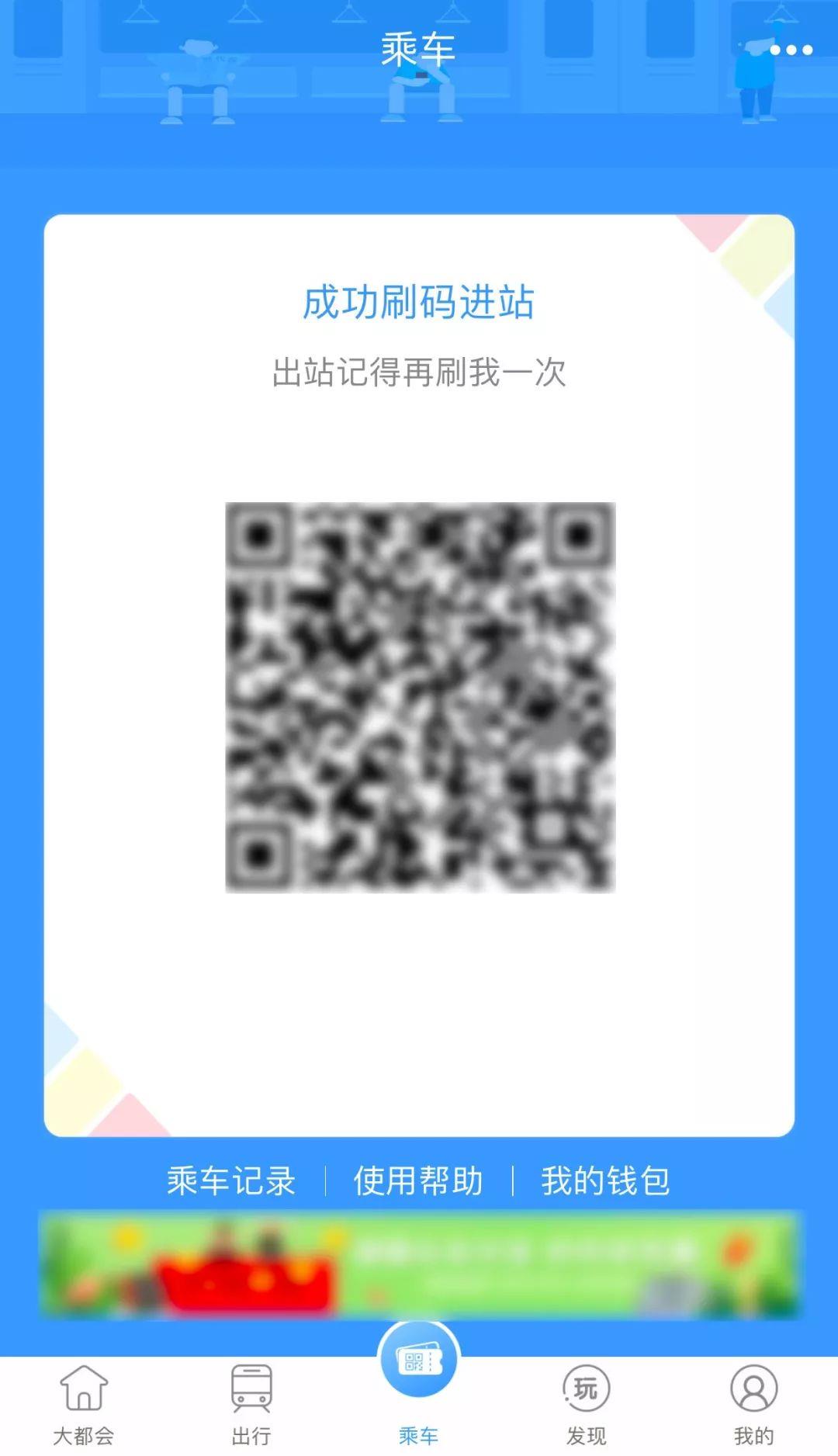Switch to the 大都会 home tab
Image resolution: width=838 pixels, height=1456 pixels.
(84, 1403)
